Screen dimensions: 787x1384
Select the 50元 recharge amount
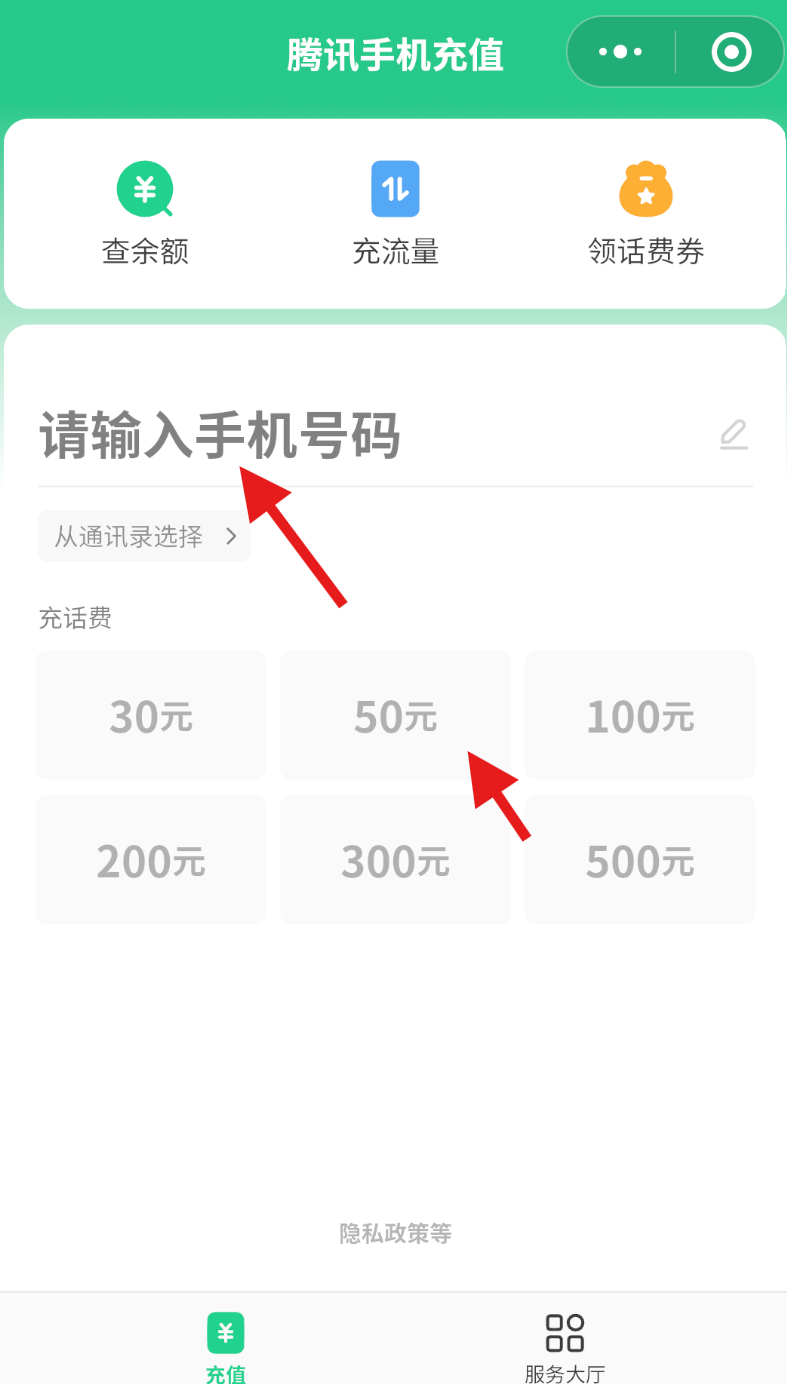coord(395,715)
